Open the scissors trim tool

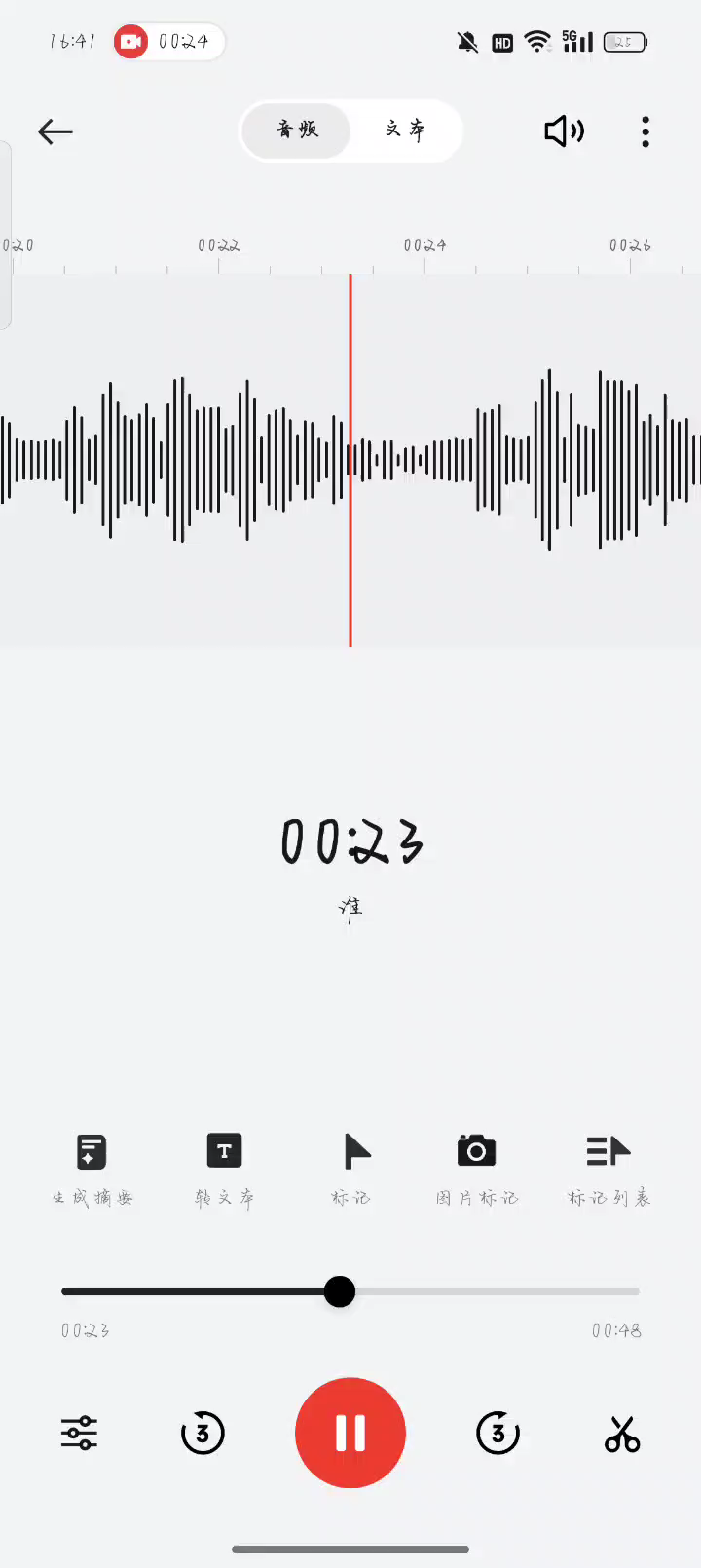pyautogui.click(x=622, y=1433)
